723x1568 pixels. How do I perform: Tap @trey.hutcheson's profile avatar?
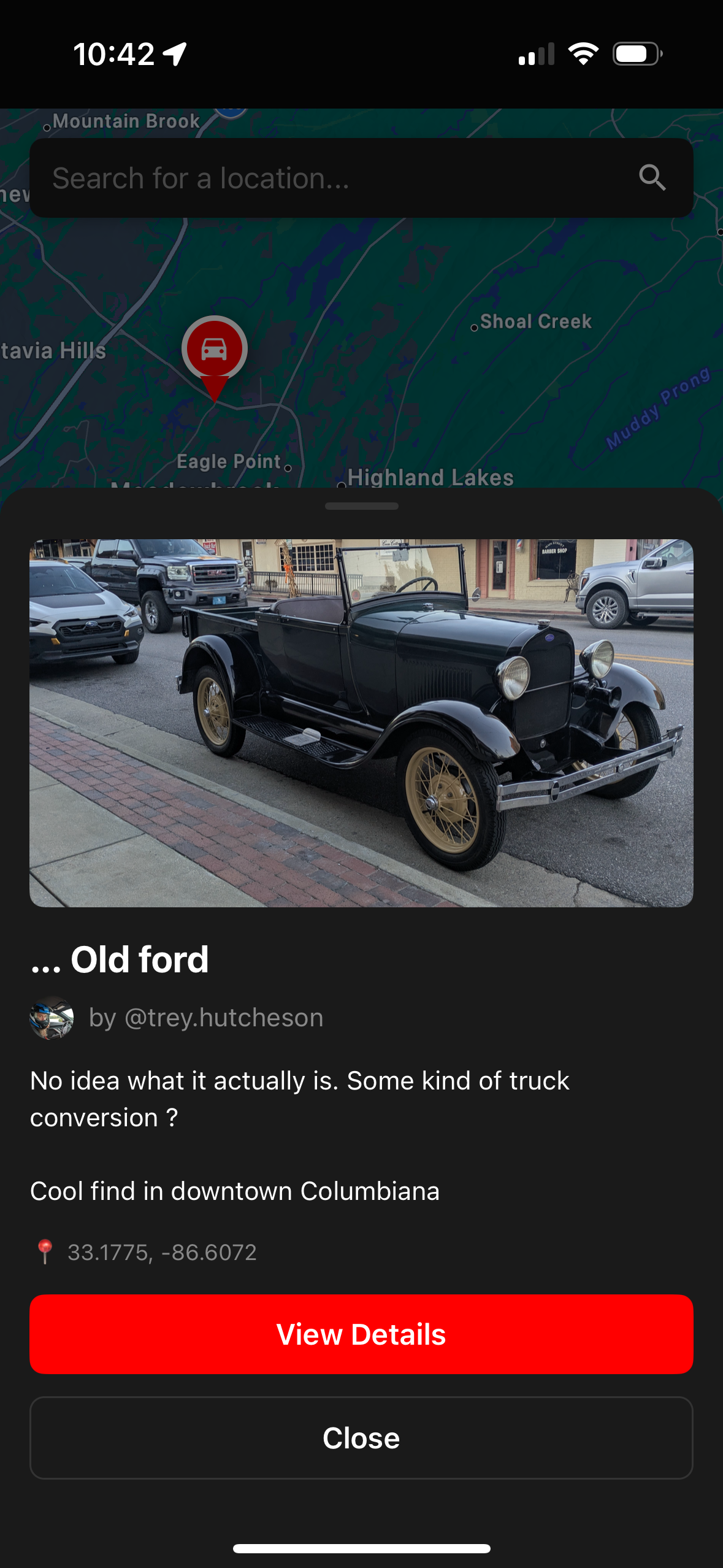click(x=52, y=1017)
